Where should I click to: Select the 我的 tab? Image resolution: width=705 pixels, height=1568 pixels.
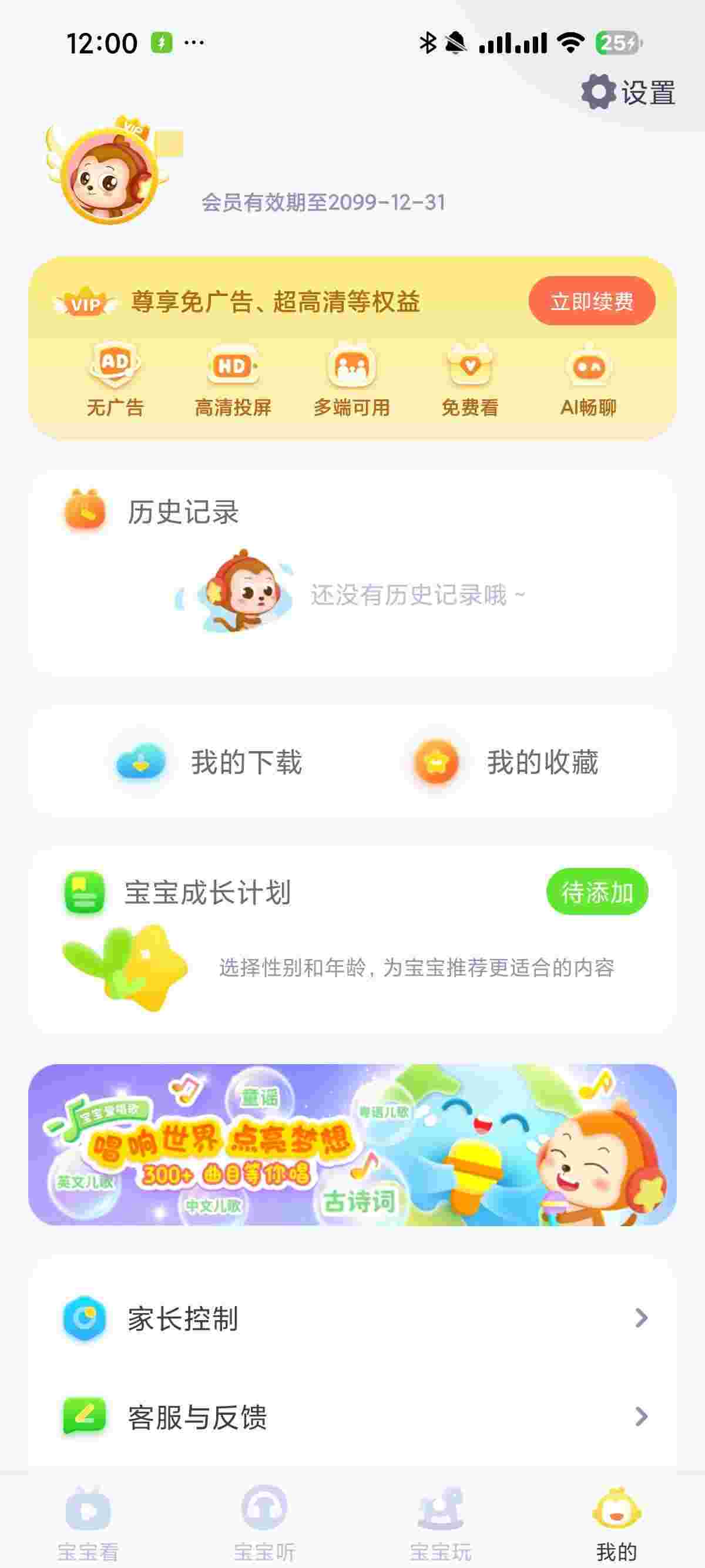click(617, 1522)
